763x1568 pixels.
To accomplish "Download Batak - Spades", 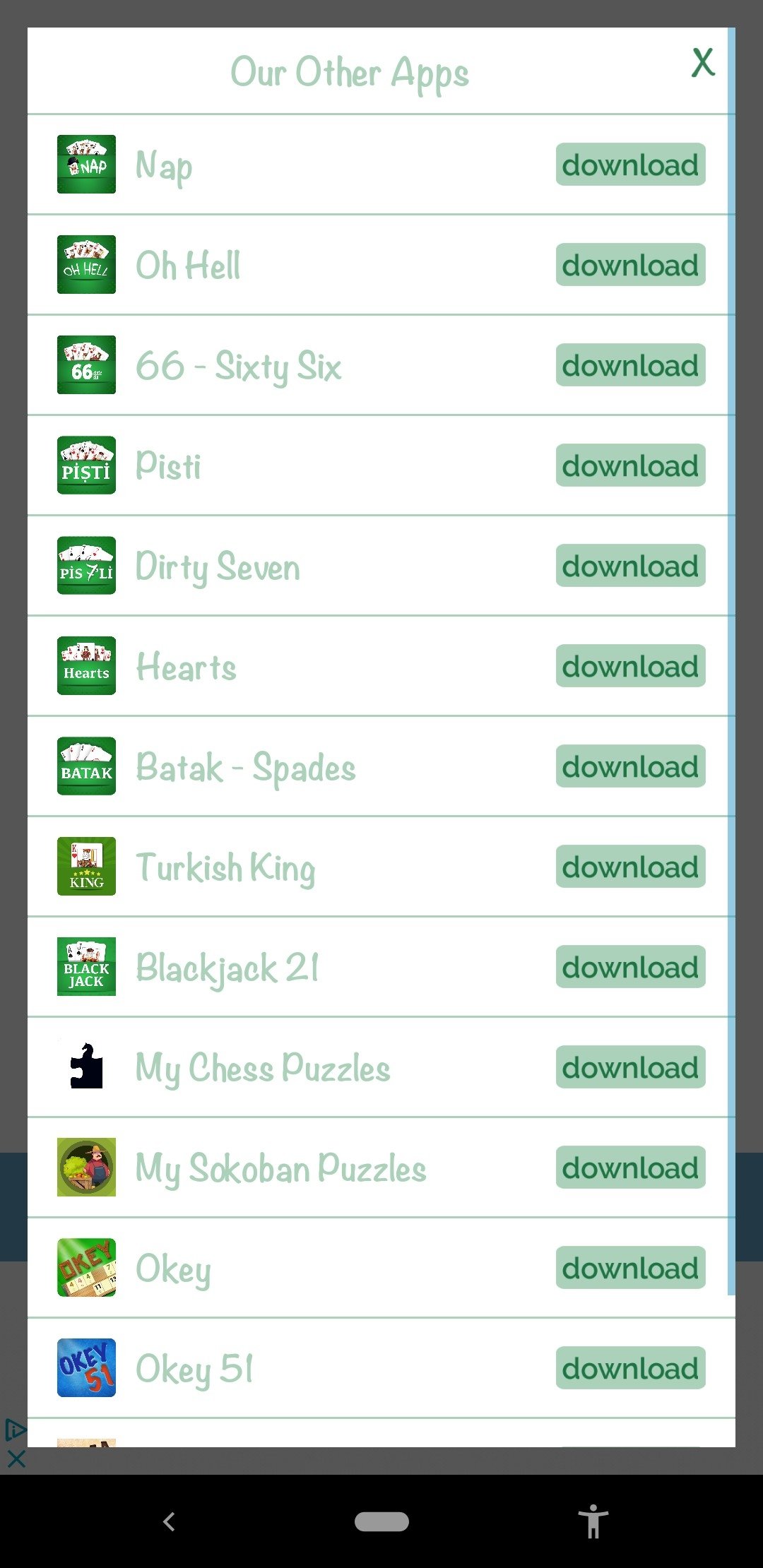I will coord(630,766).
